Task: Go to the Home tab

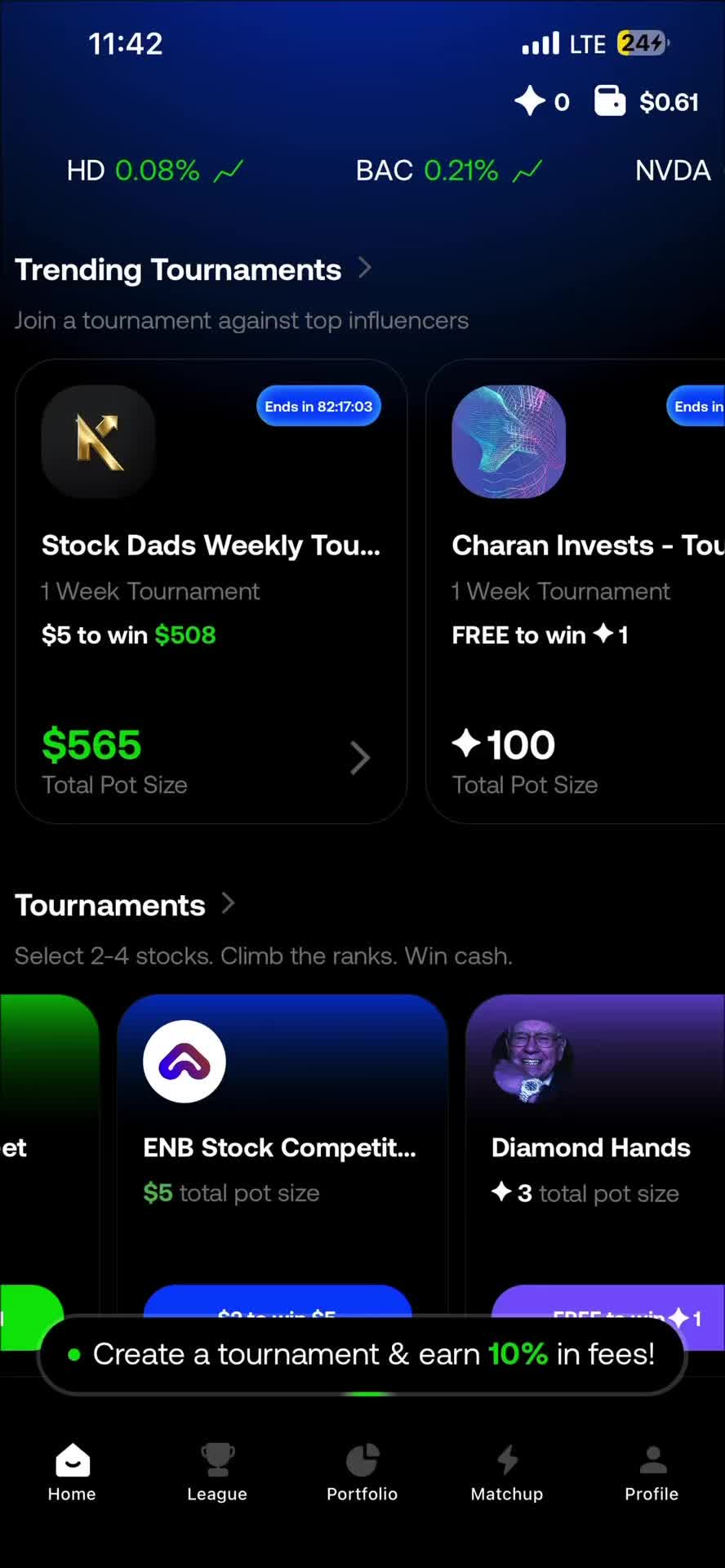Action: (x=72, y=1472)
